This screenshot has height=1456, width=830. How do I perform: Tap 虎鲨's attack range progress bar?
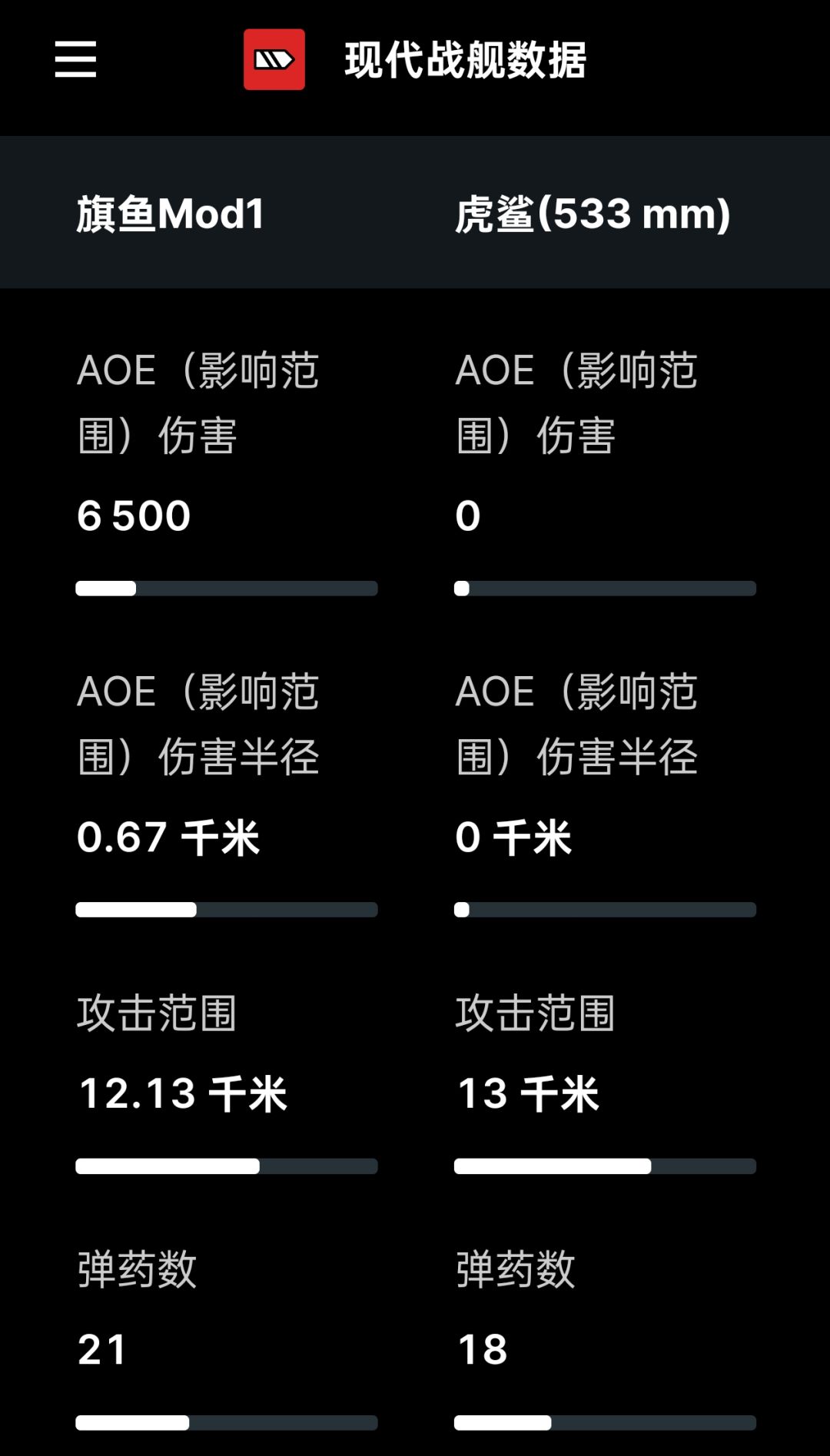(x=606, y=1167)
